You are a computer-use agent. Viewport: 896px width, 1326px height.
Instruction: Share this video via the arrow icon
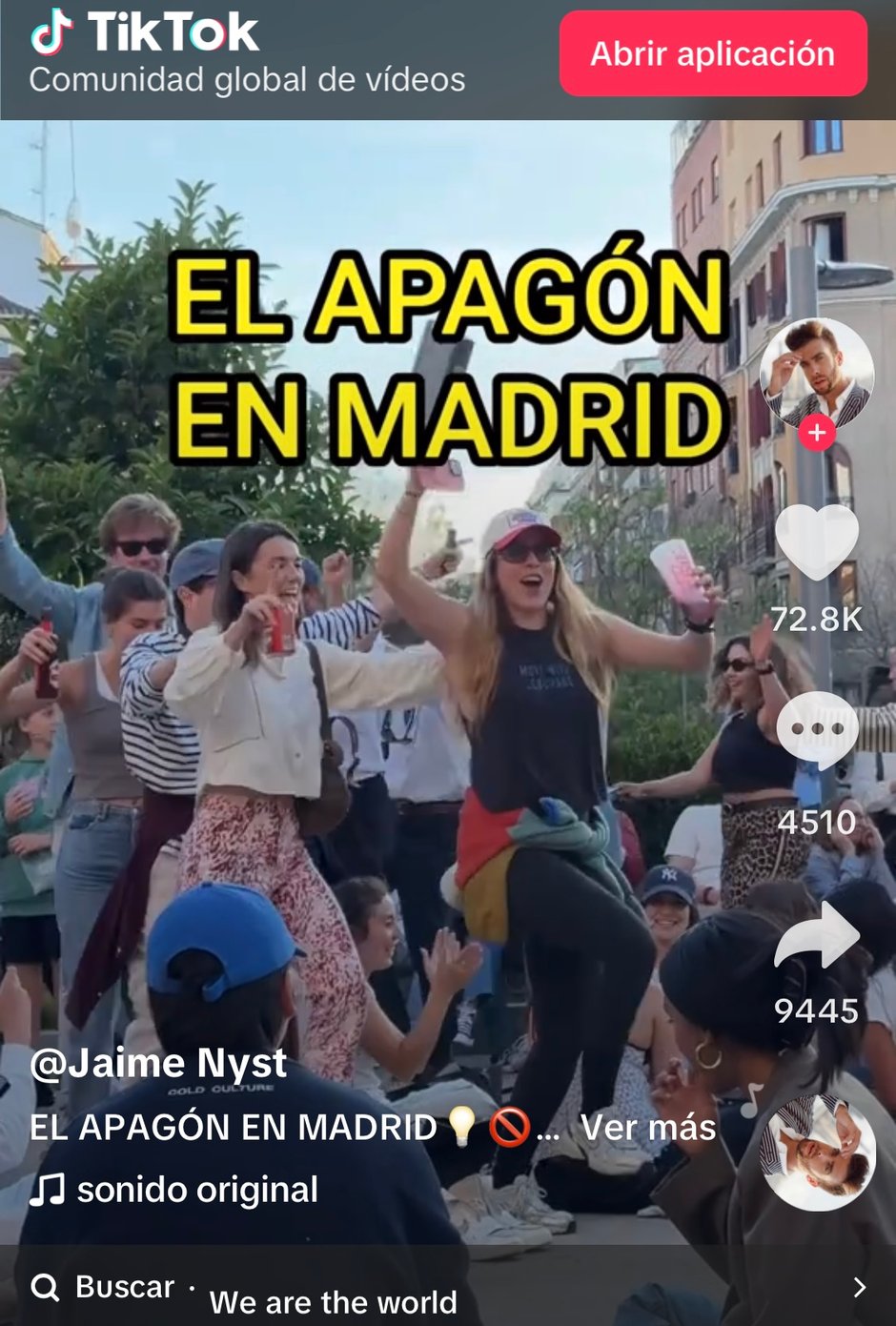pos(817,936)
